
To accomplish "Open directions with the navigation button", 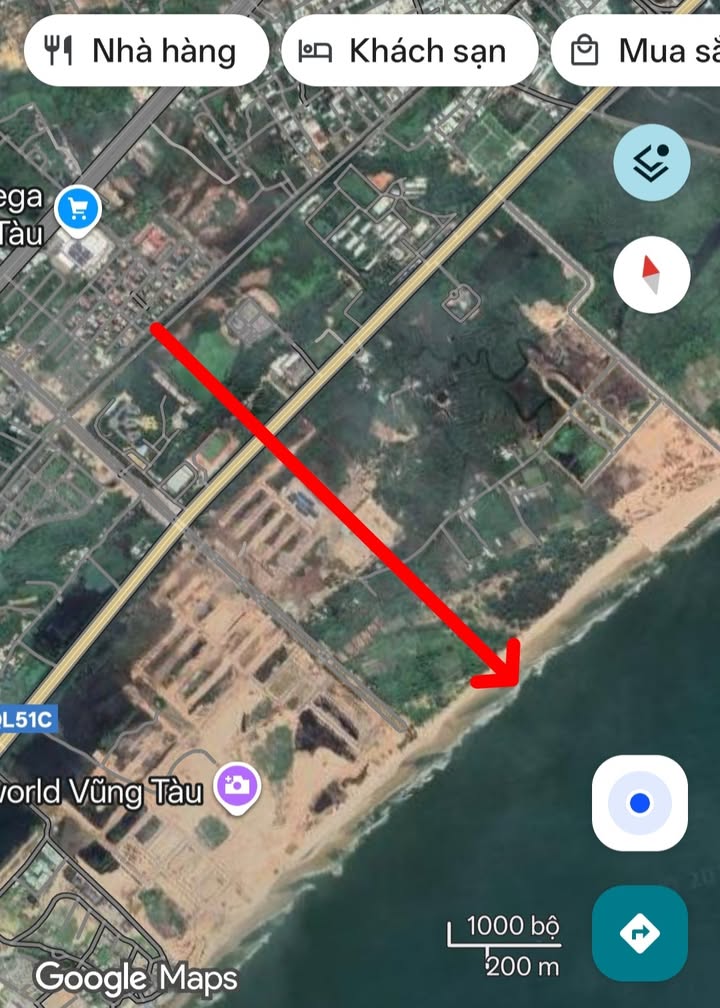I will (640, 933).
